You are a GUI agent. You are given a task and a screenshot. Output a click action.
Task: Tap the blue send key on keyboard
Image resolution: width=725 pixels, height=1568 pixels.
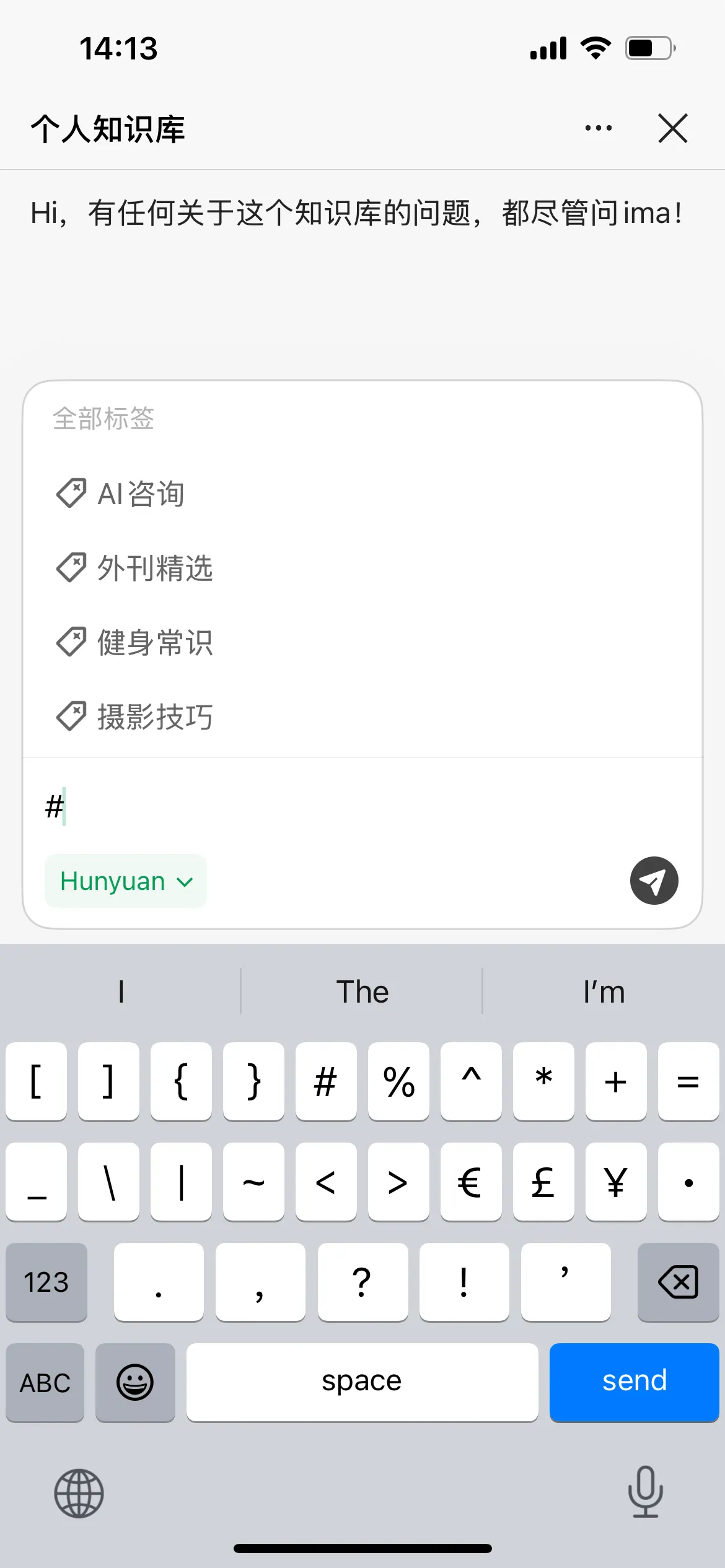pos(634,1382)
